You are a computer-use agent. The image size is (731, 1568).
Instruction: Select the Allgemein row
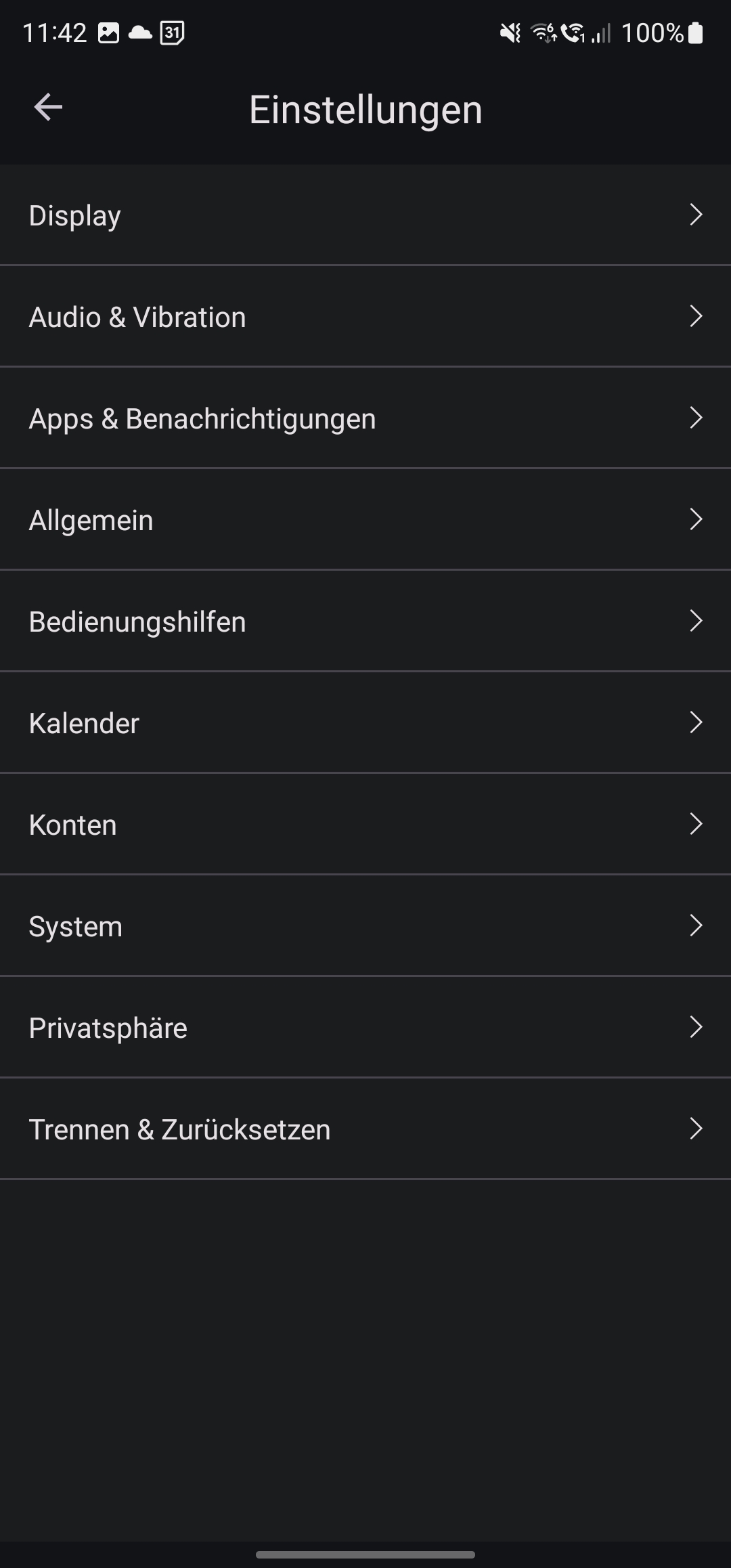365,519
